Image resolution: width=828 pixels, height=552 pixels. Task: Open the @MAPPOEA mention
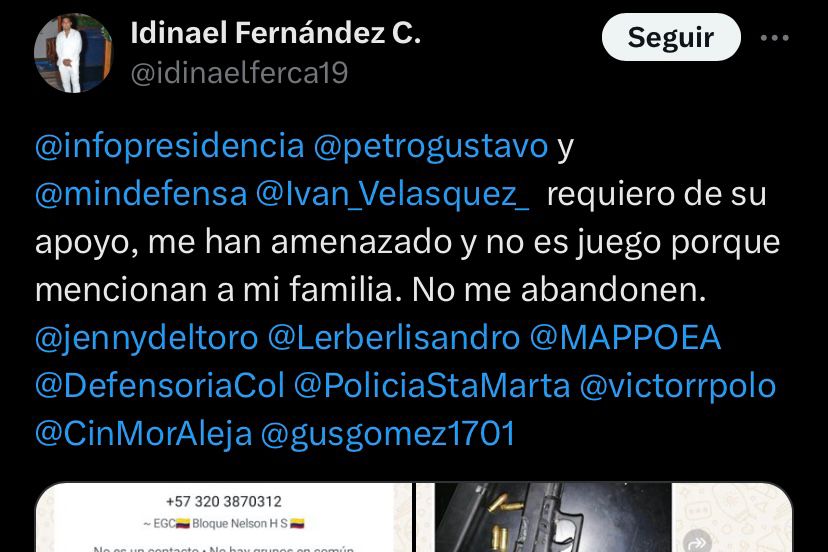tap(625, 338)
